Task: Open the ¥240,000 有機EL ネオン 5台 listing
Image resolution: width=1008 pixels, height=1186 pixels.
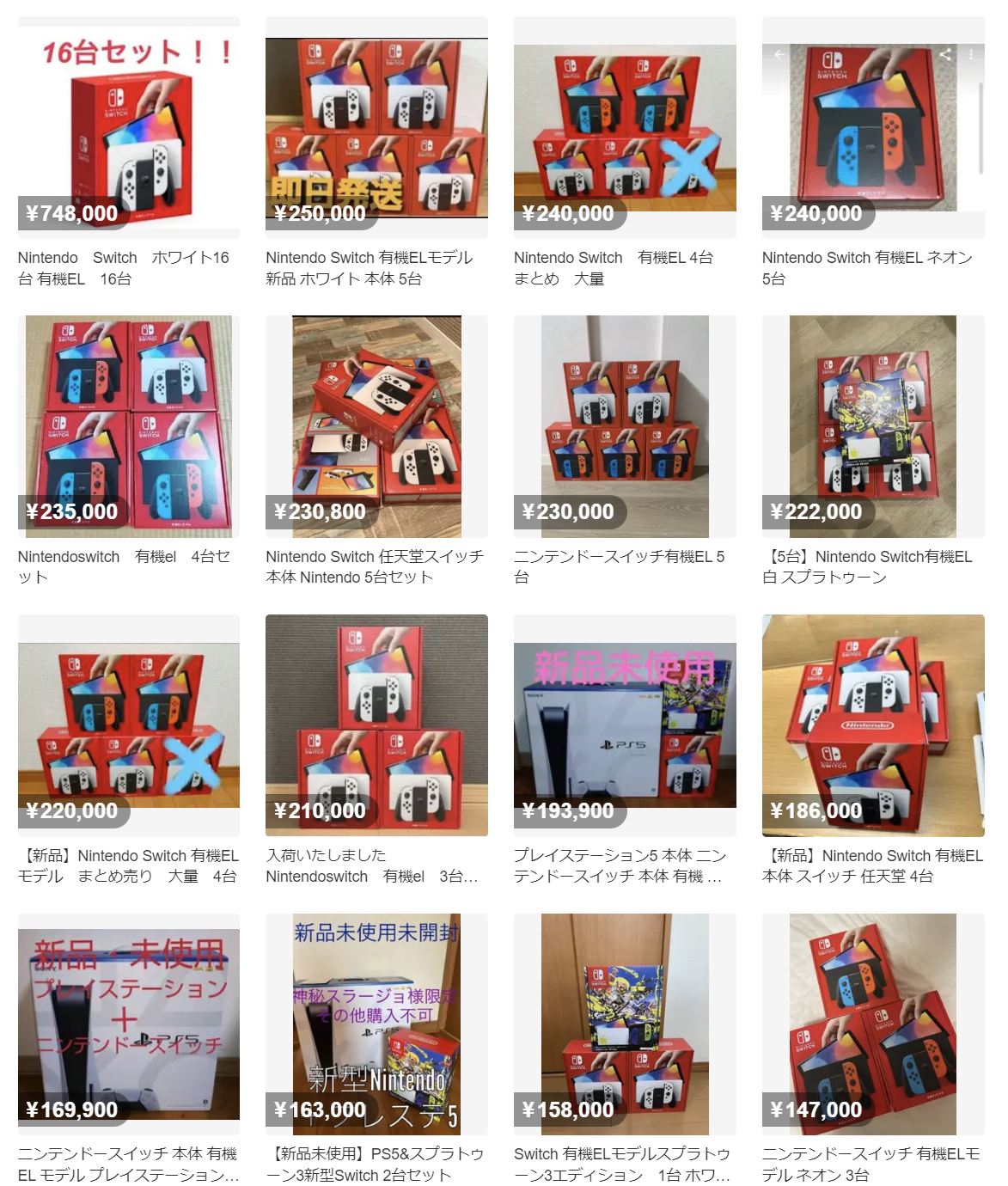Action: [x=873, y=127]
